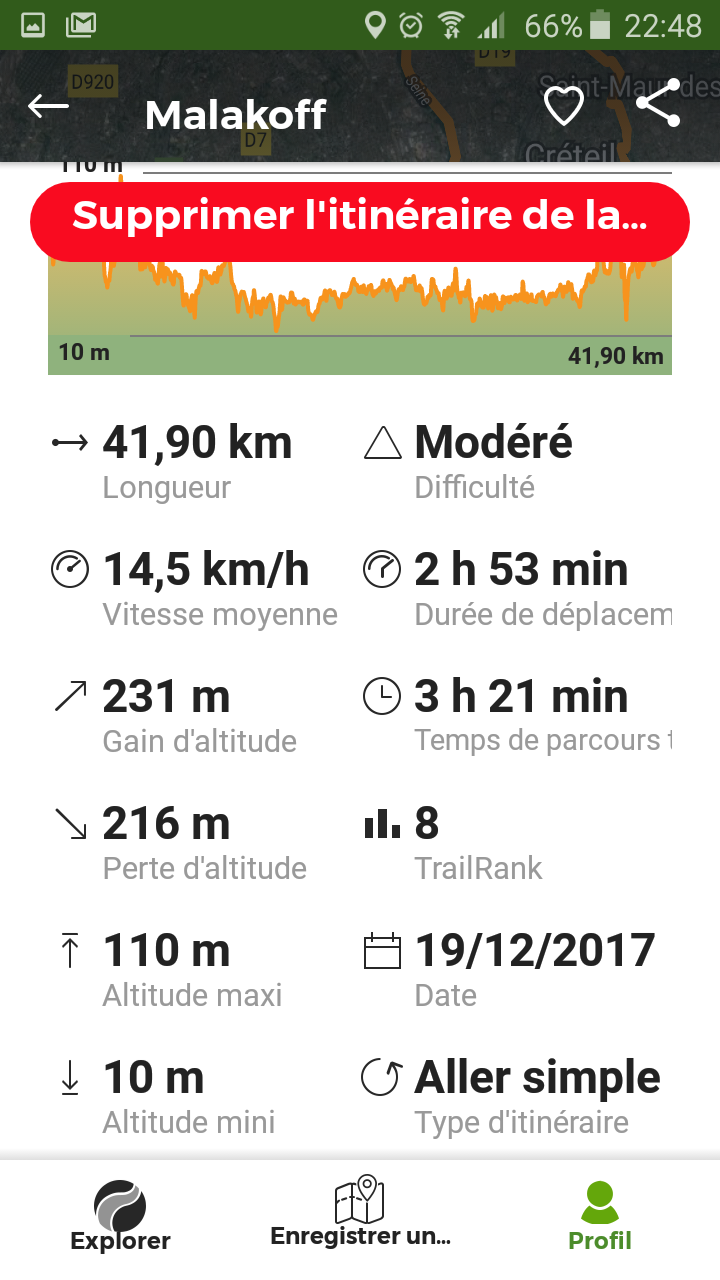720x1280 pixels.
Task: Share the Malakoff trail
Action: point(657,102)
